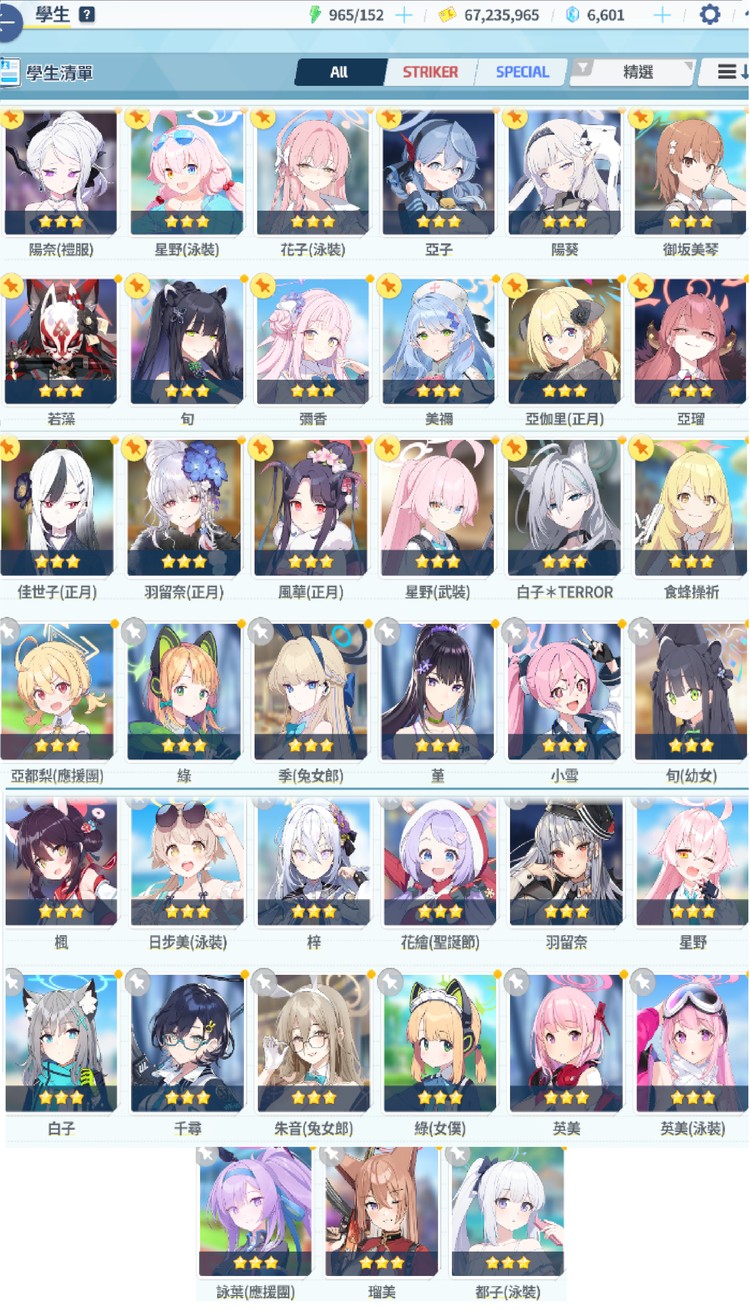View student 花繪(聖誕節)
Viewport: 750px width, 1309px height.
439,861
